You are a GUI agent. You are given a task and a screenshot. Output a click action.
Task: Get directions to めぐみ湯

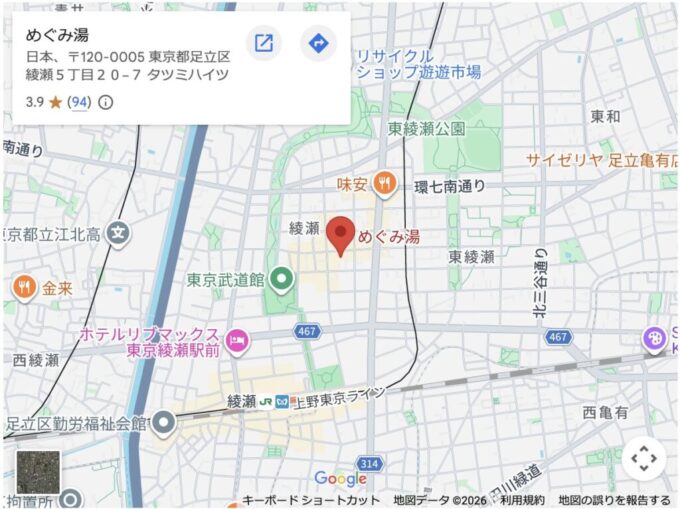tap(318, 44)
